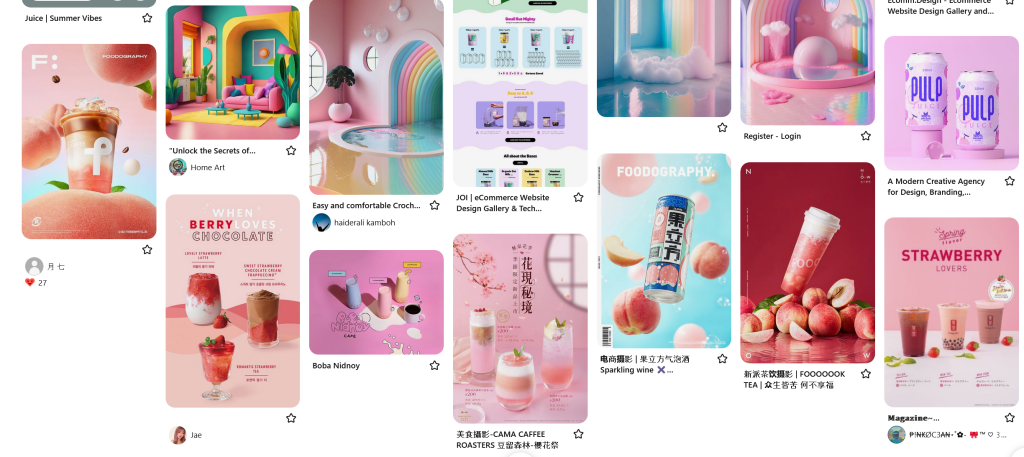Star the JOI eCommerce Website Design pin

[x=579, y=198]
